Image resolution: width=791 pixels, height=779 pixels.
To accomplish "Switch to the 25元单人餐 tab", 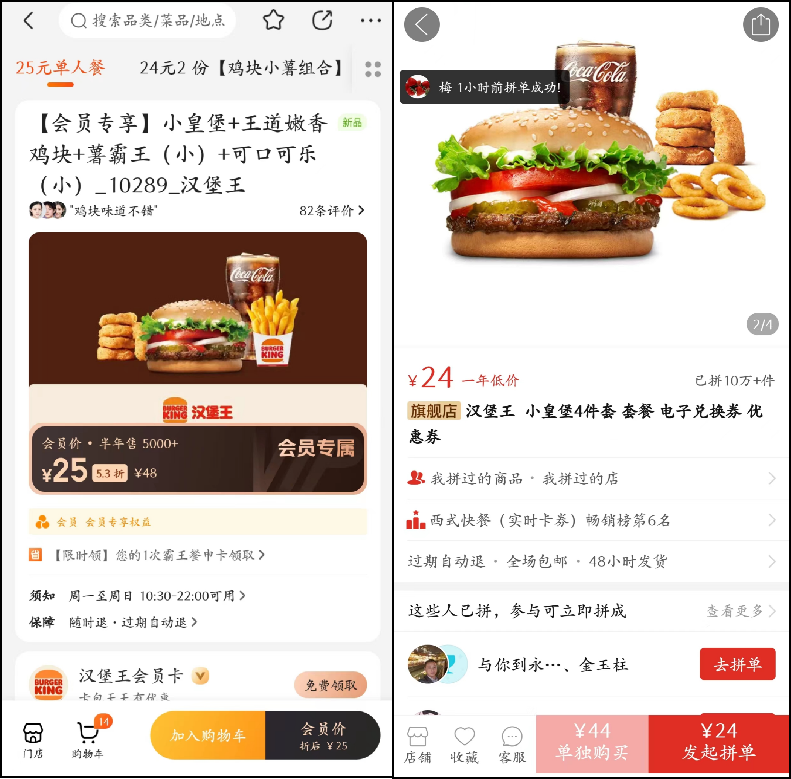I will pos(60,68).
